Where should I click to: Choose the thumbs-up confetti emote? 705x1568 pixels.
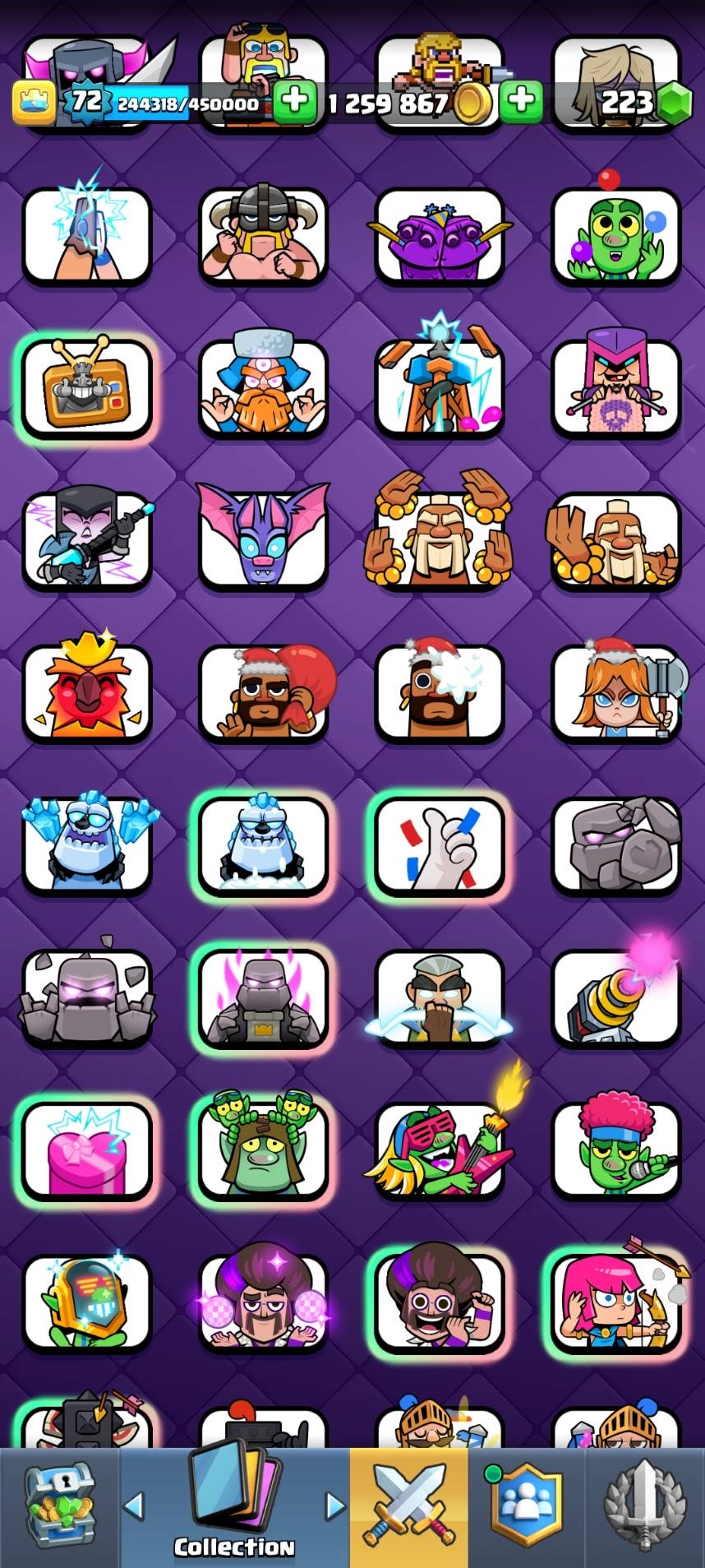click(440, 845)
